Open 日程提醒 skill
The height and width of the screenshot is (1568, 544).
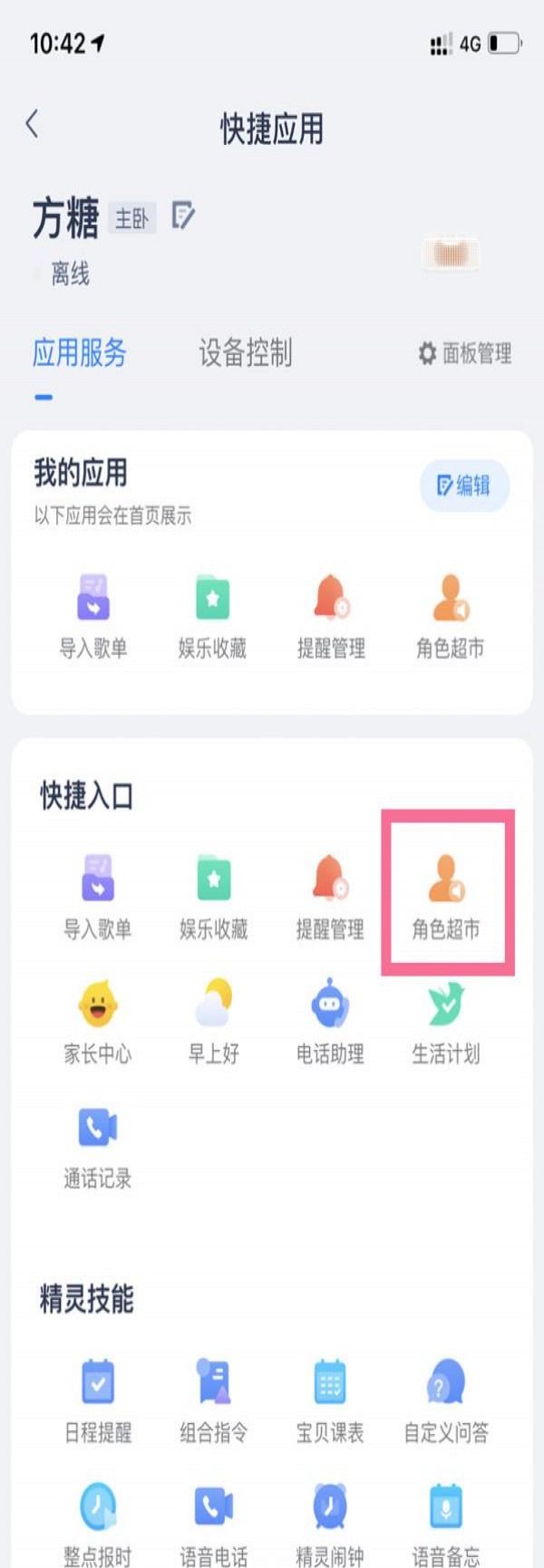click(97, 1400)
